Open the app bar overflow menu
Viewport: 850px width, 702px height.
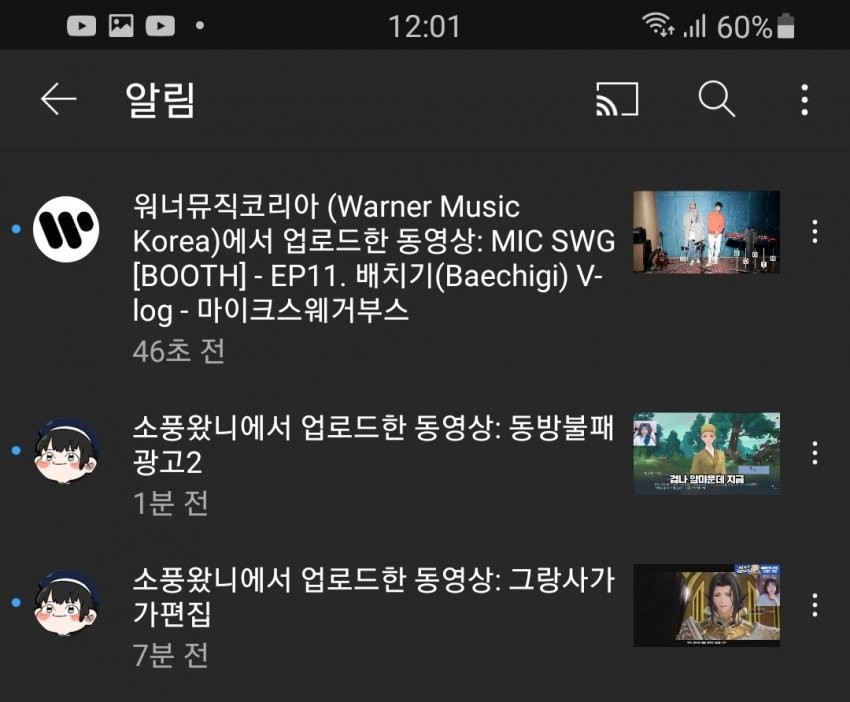[805, 99]
